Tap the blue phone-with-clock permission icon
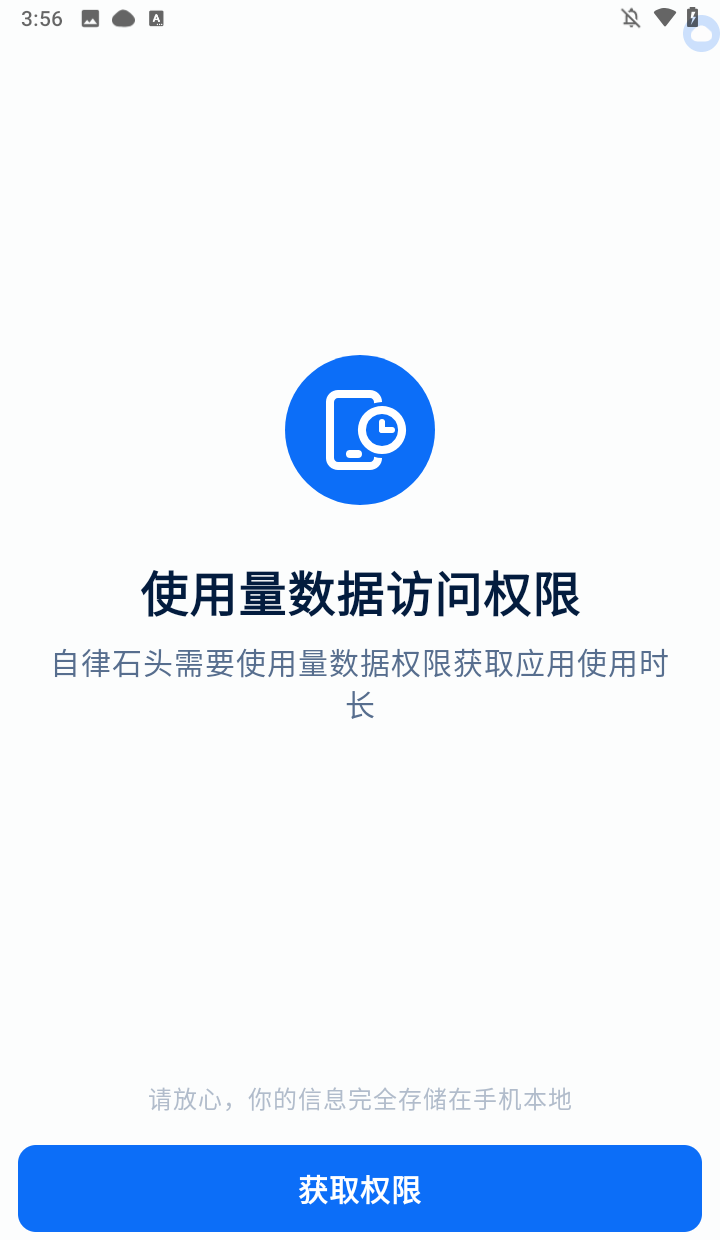 tap(360, 429)
